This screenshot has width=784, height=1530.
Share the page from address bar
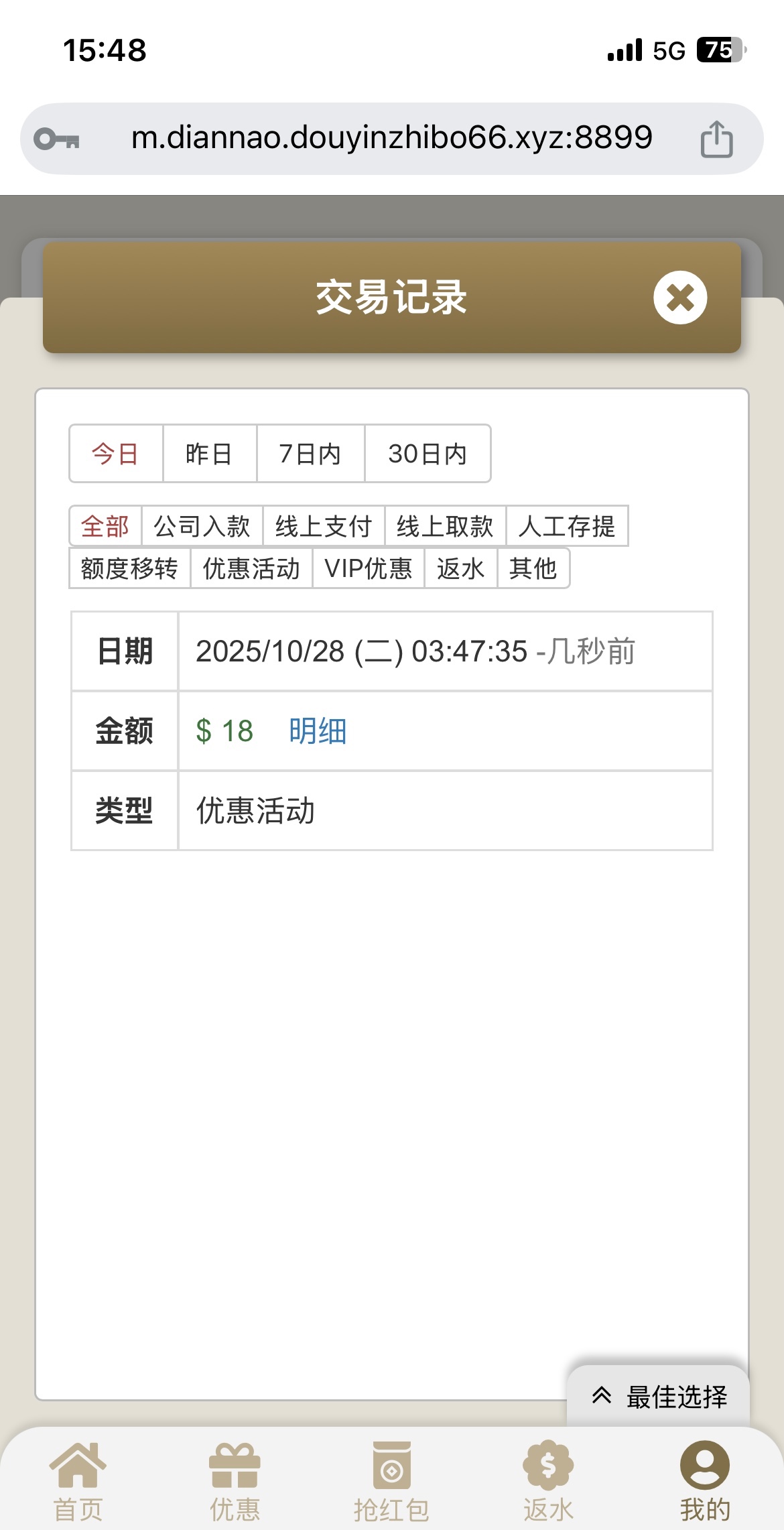(716, 139)
